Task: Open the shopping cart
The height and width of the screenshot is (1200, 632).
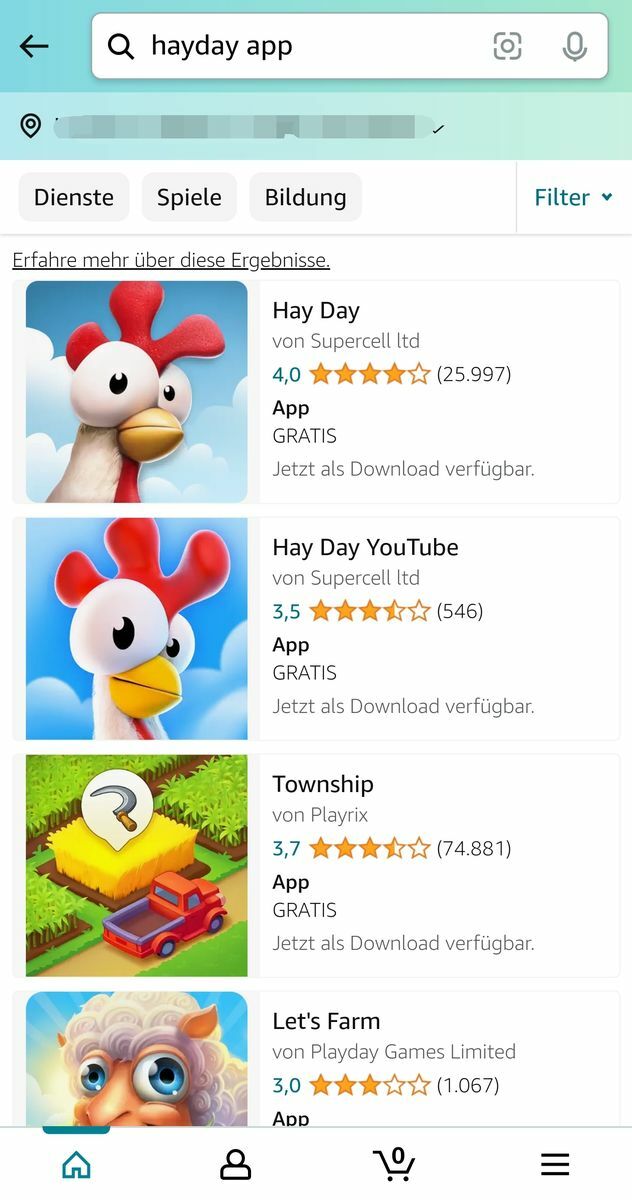Action: [x=394, y=1164]
